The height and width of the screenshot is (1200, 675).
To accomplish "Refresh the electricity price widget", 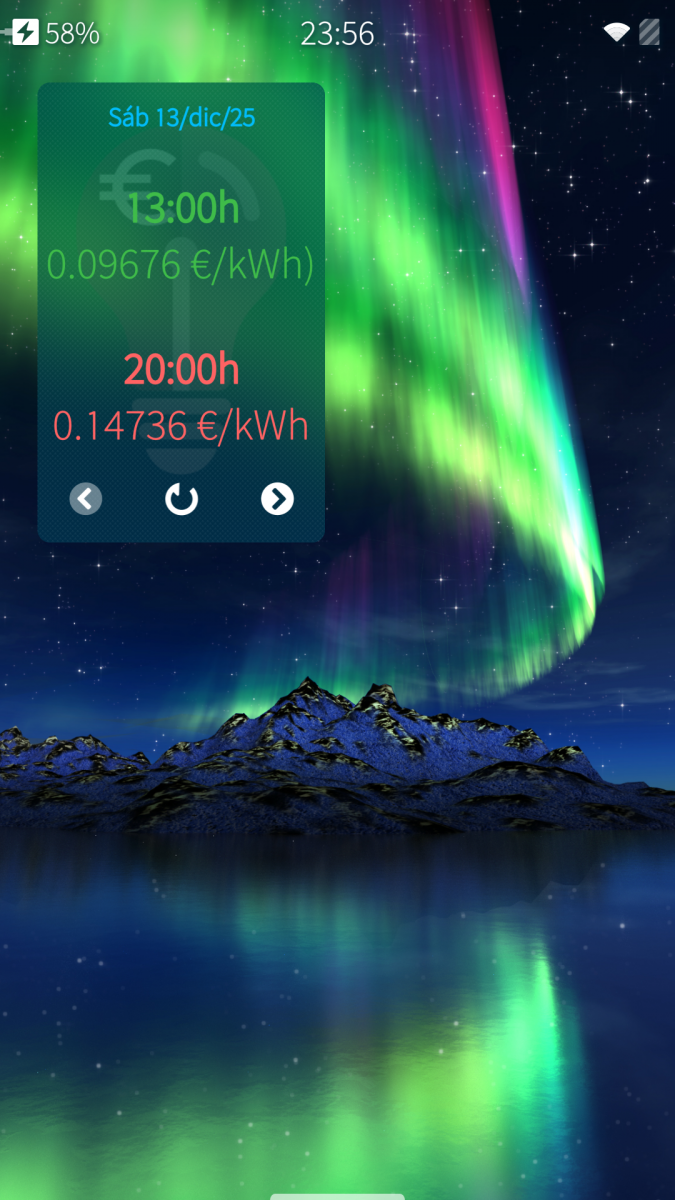I will pyautogui.click(x=181, y=499).
